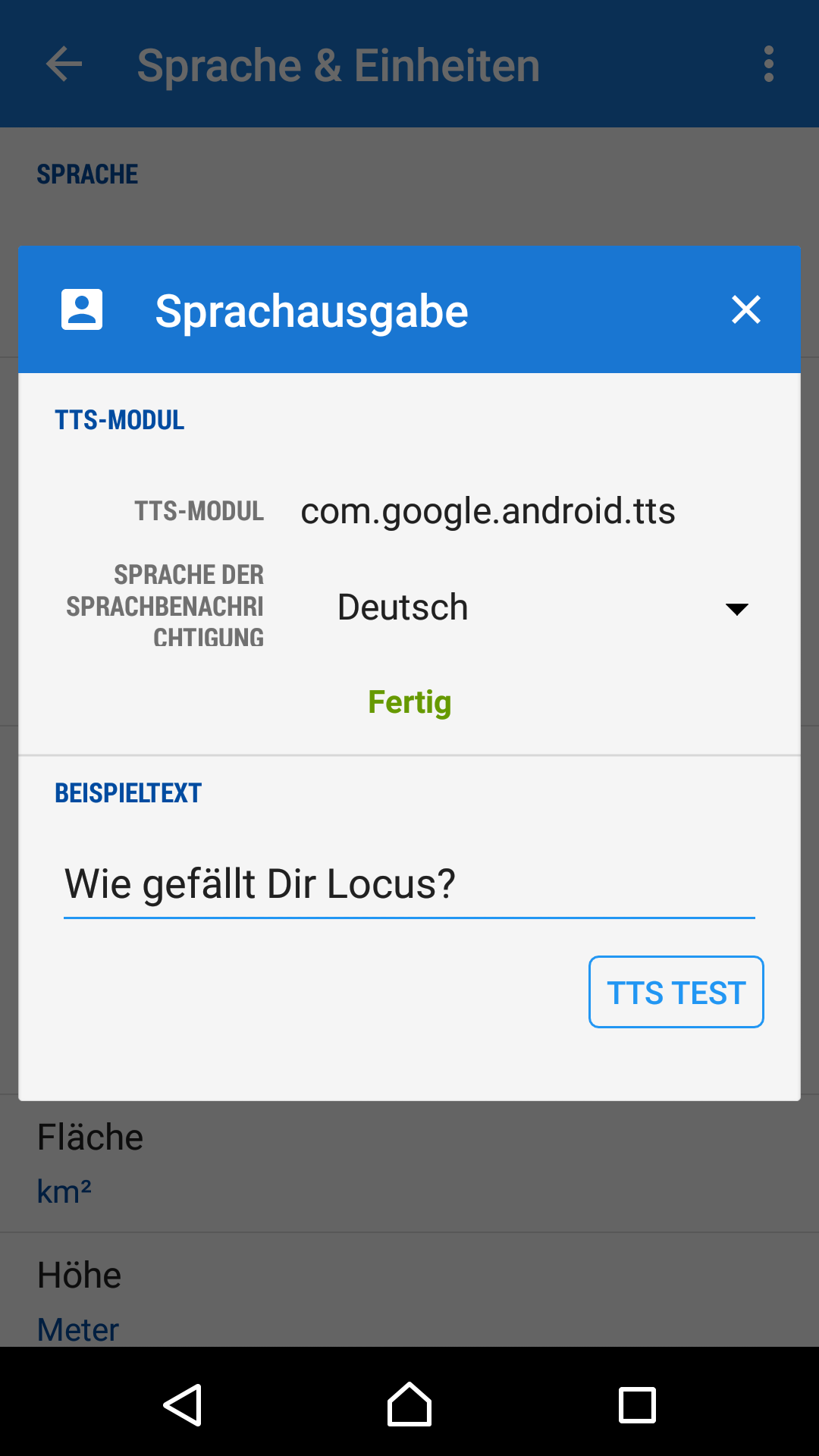Open the Deutsch language dropdown
The image size is (819, 1456).
coord(542,607)
